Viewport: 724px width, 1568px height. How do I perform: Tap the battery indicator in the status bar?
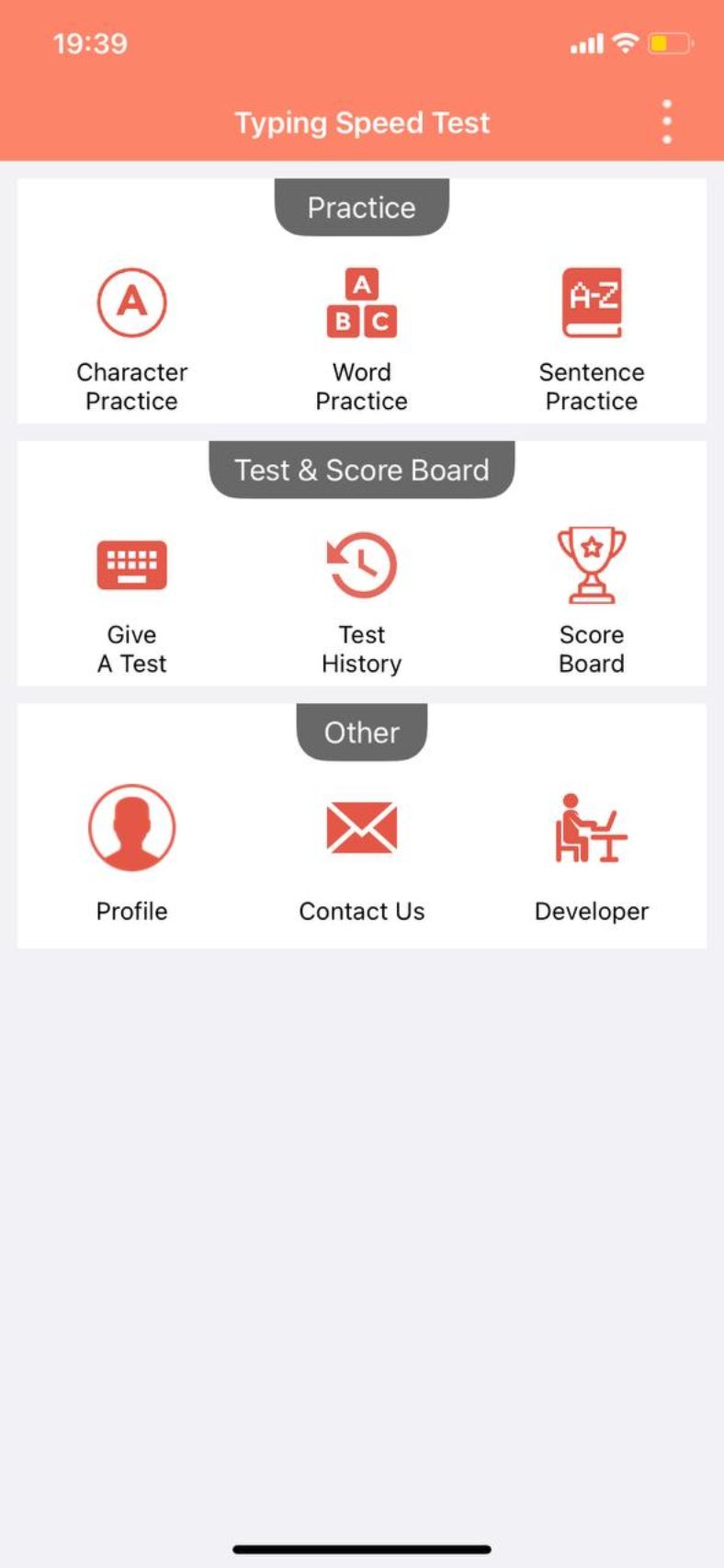[670, 41]
